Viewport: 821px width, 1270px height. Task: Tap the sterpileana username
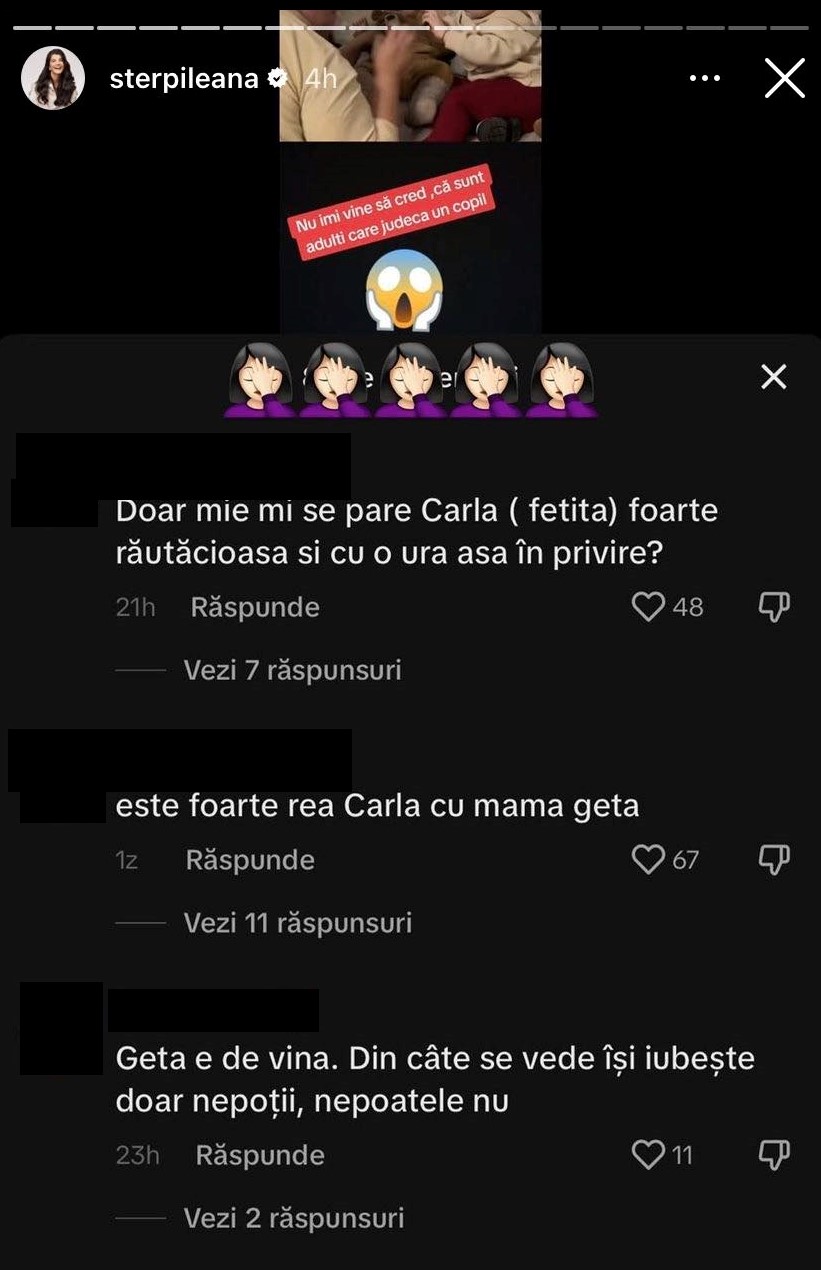pos(184,79)
